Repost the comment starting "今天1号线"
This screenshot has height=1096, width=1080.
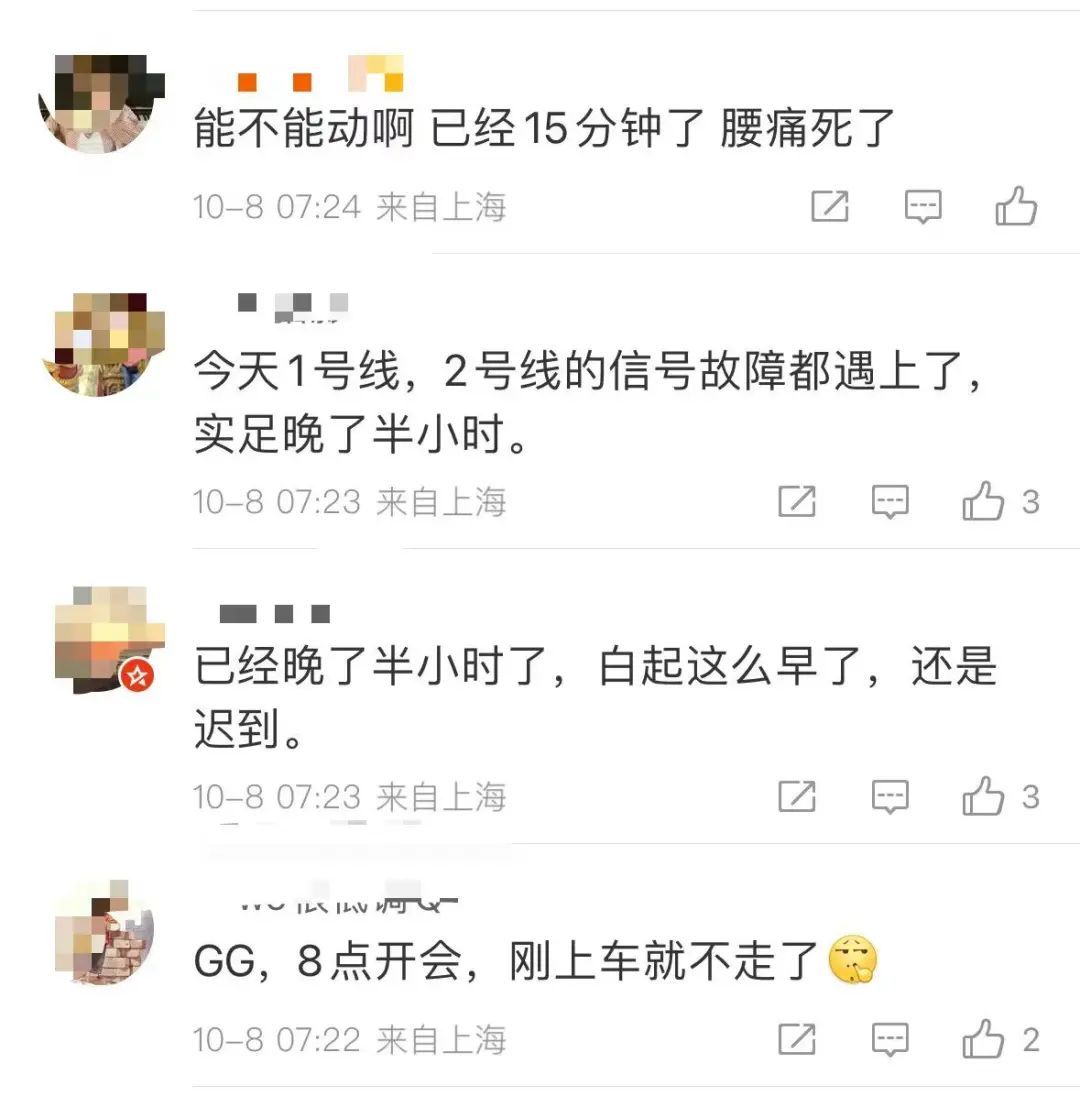[797, 501]
